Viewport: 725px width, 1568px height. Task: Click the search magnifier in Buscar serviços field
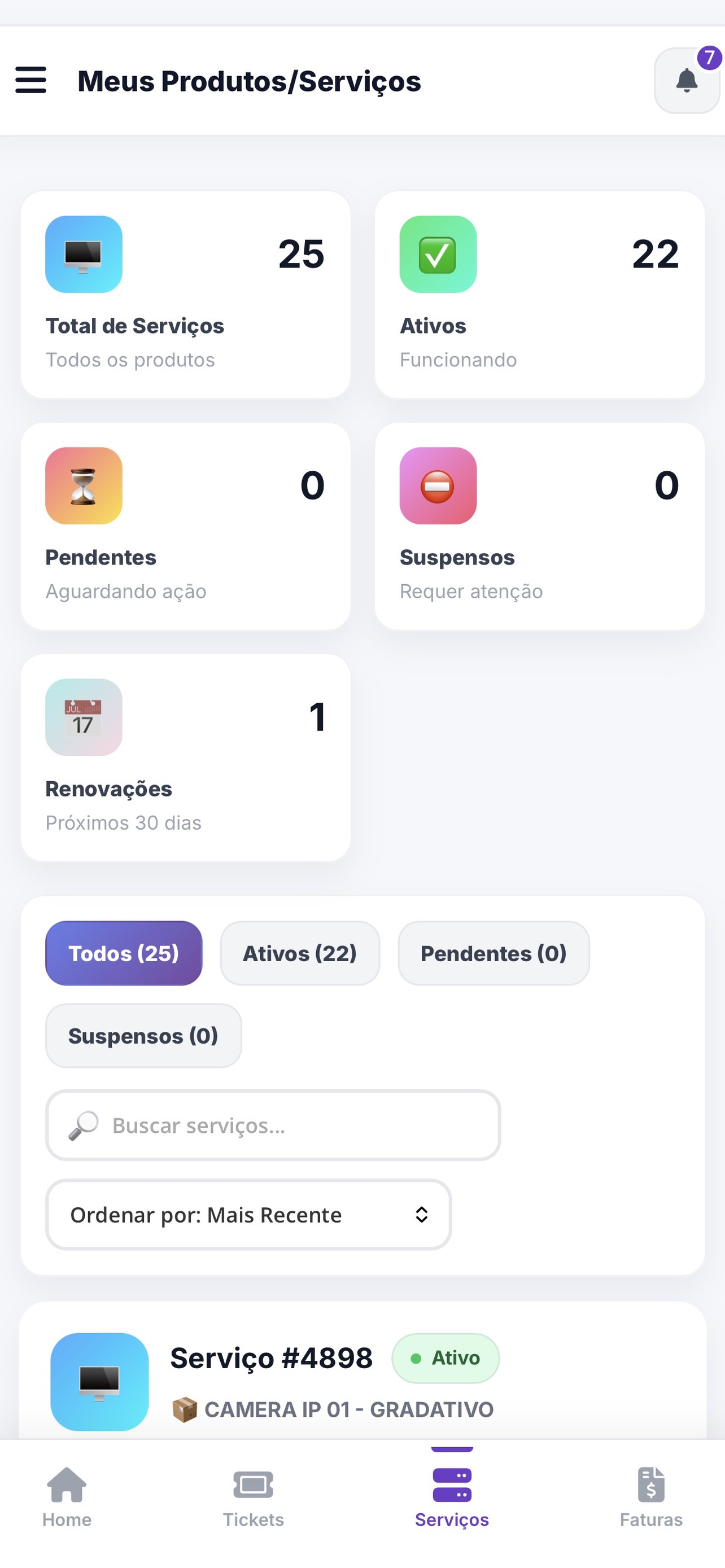pos(83,1125)
